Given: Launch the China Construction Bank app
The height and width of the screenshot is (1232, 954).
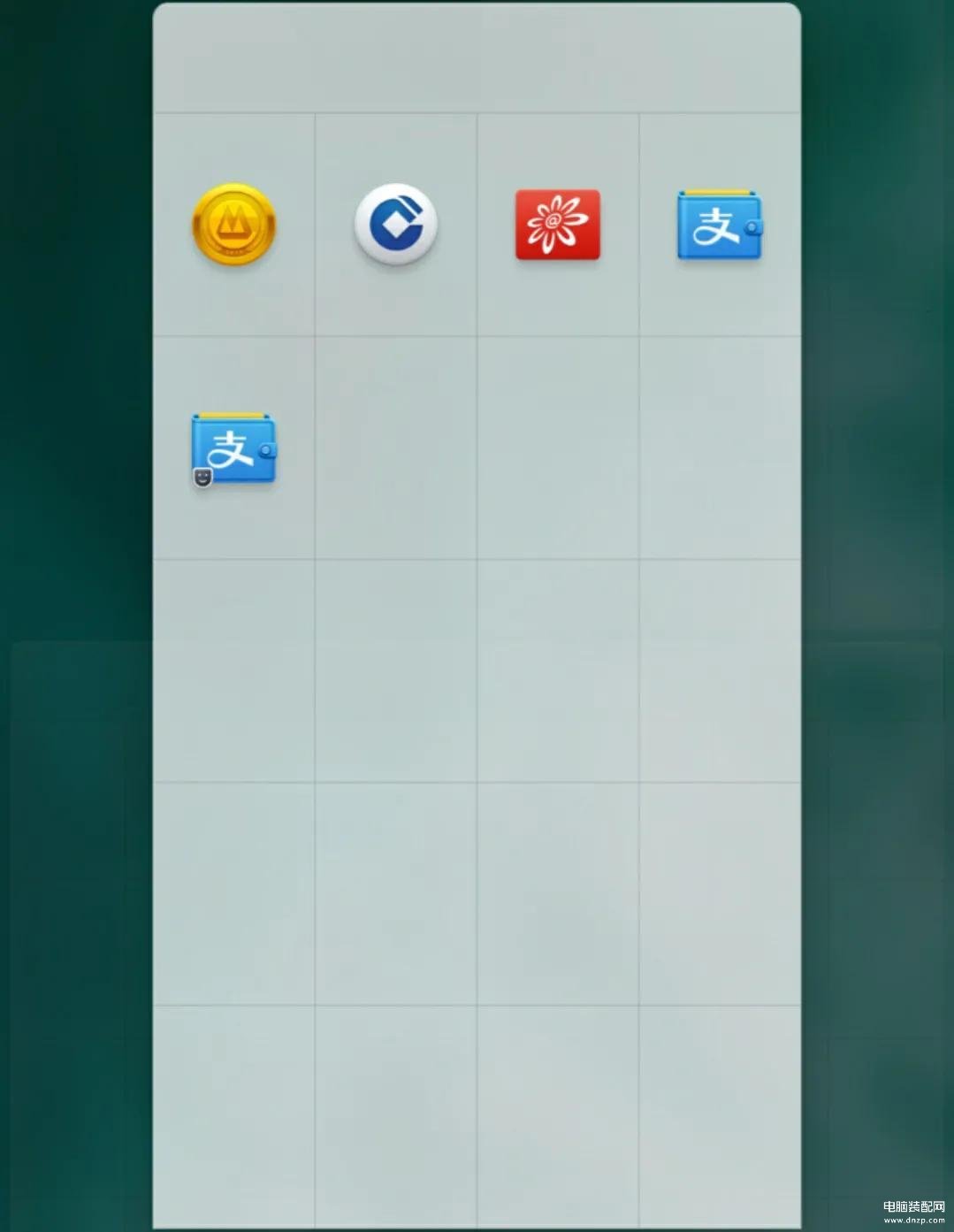Looking at the screenshot, I should 395,225.
